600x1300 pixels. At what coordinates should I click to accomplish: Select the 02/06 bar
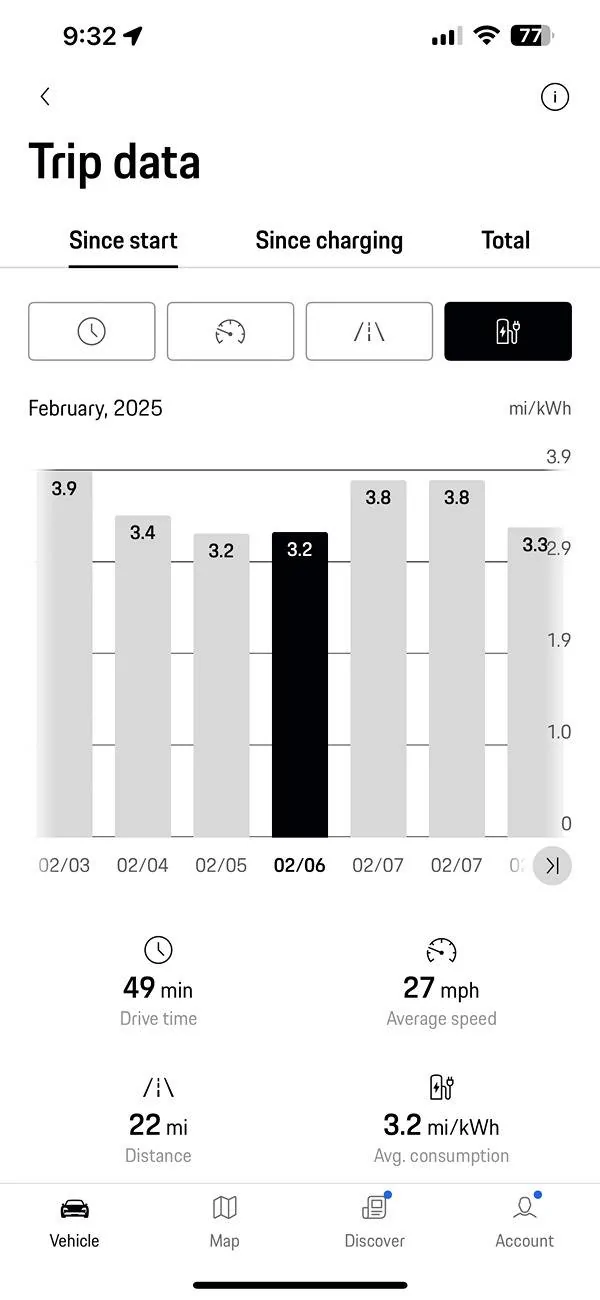tap(300, 686)
